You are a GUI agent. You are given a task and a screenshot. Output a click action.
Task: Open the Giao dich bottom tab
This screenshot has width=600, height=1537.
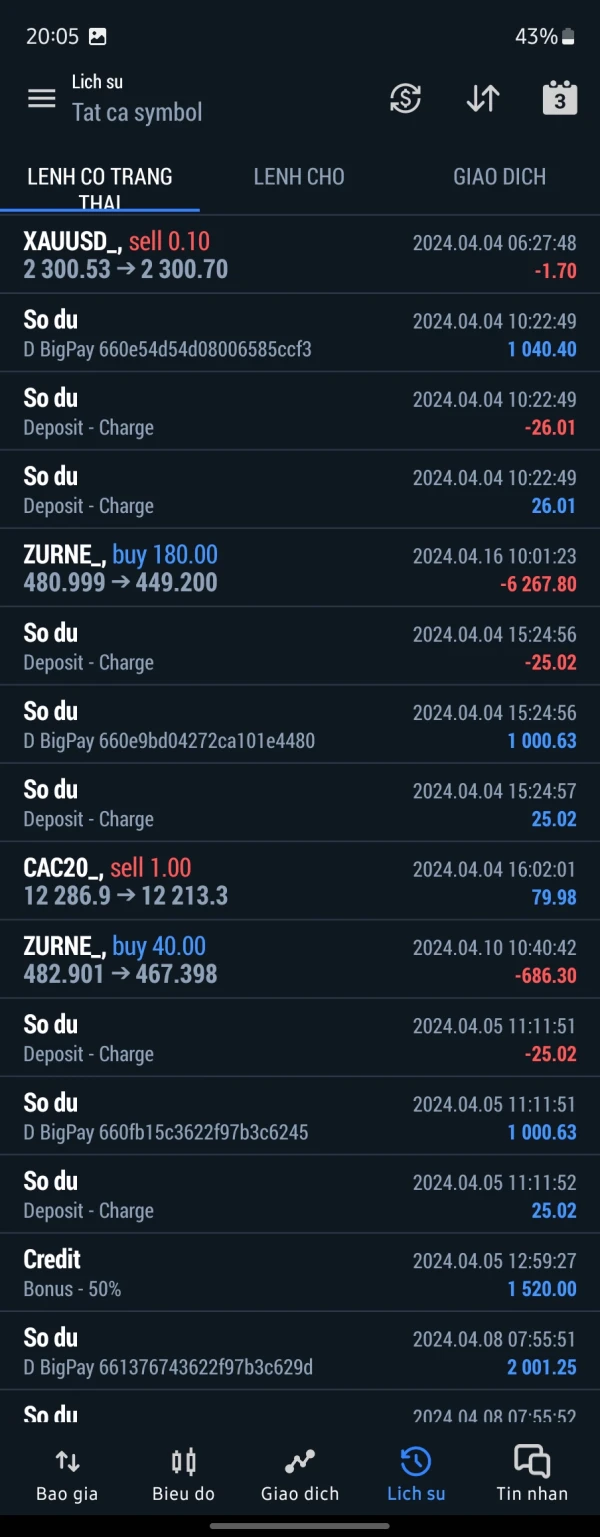[x=300, y=1475]
